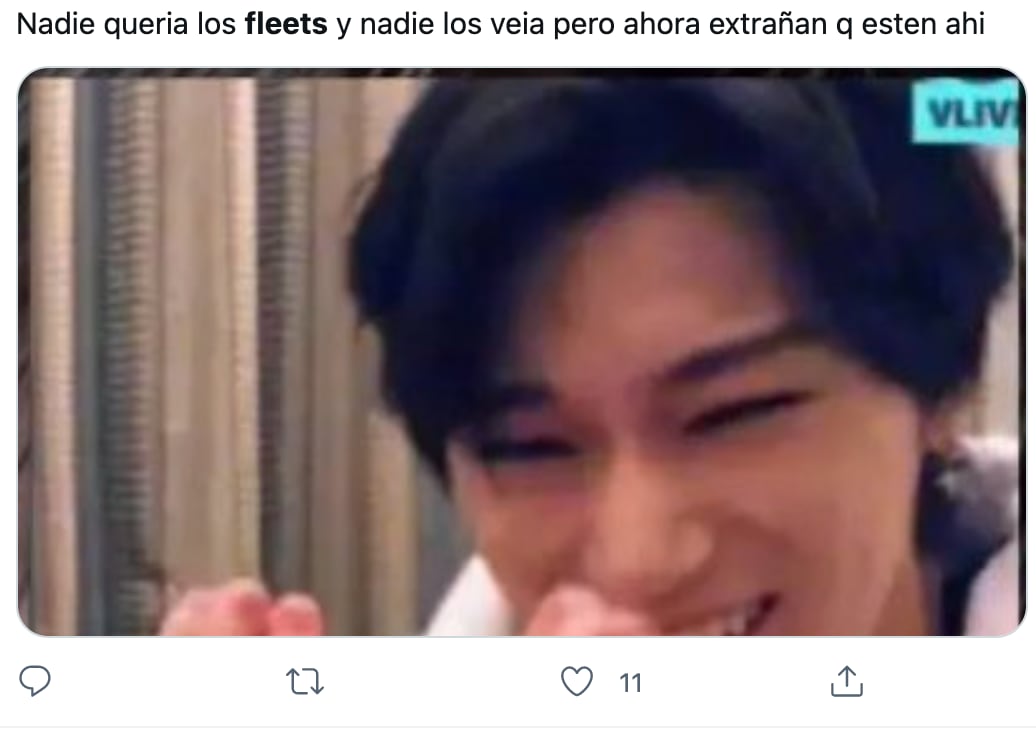This screenshot has width=1036, height=734.
Task: Share this tweet
Action: pos(846,681)
